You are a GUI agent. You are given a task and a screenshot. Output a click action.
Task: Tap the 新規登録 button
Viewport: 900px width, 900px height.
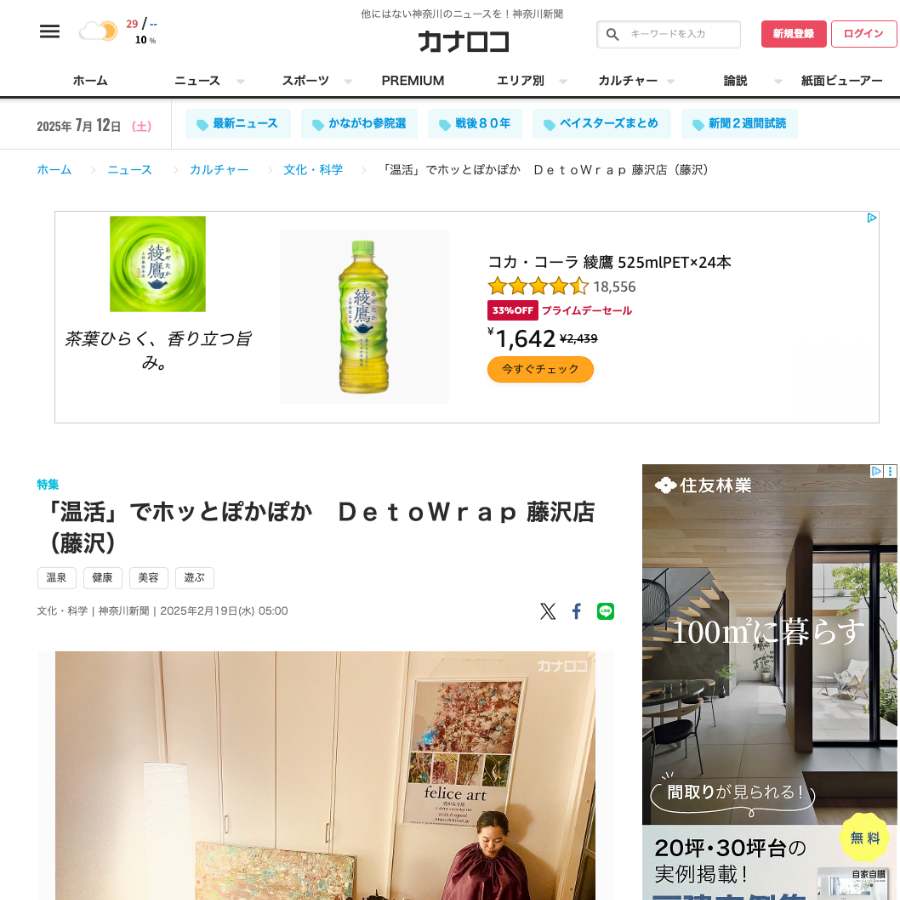pyautogui.click(x=793, y=34)
